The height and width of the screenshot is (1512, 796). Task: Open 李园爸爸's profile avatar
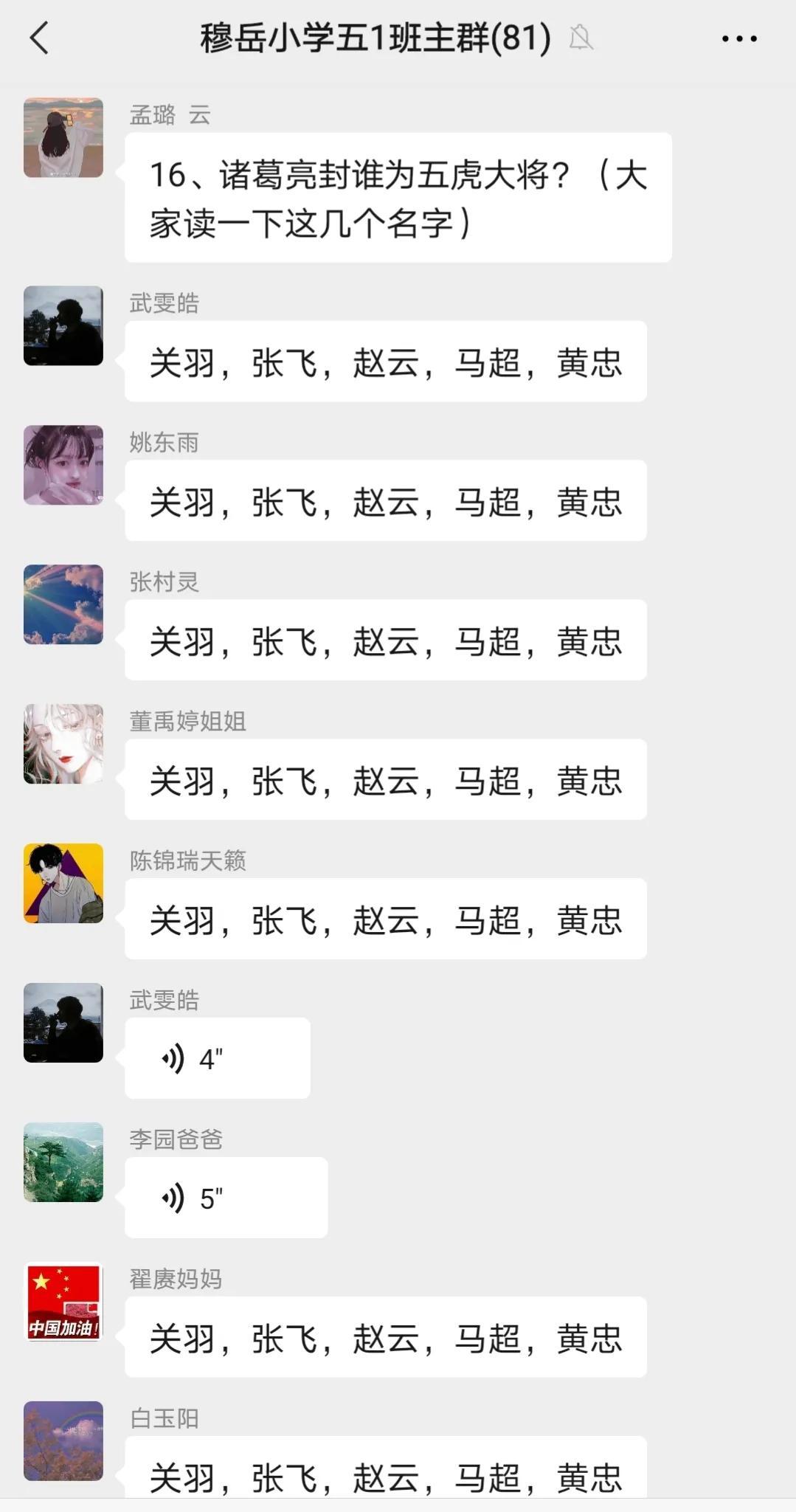pos(63,1162)
